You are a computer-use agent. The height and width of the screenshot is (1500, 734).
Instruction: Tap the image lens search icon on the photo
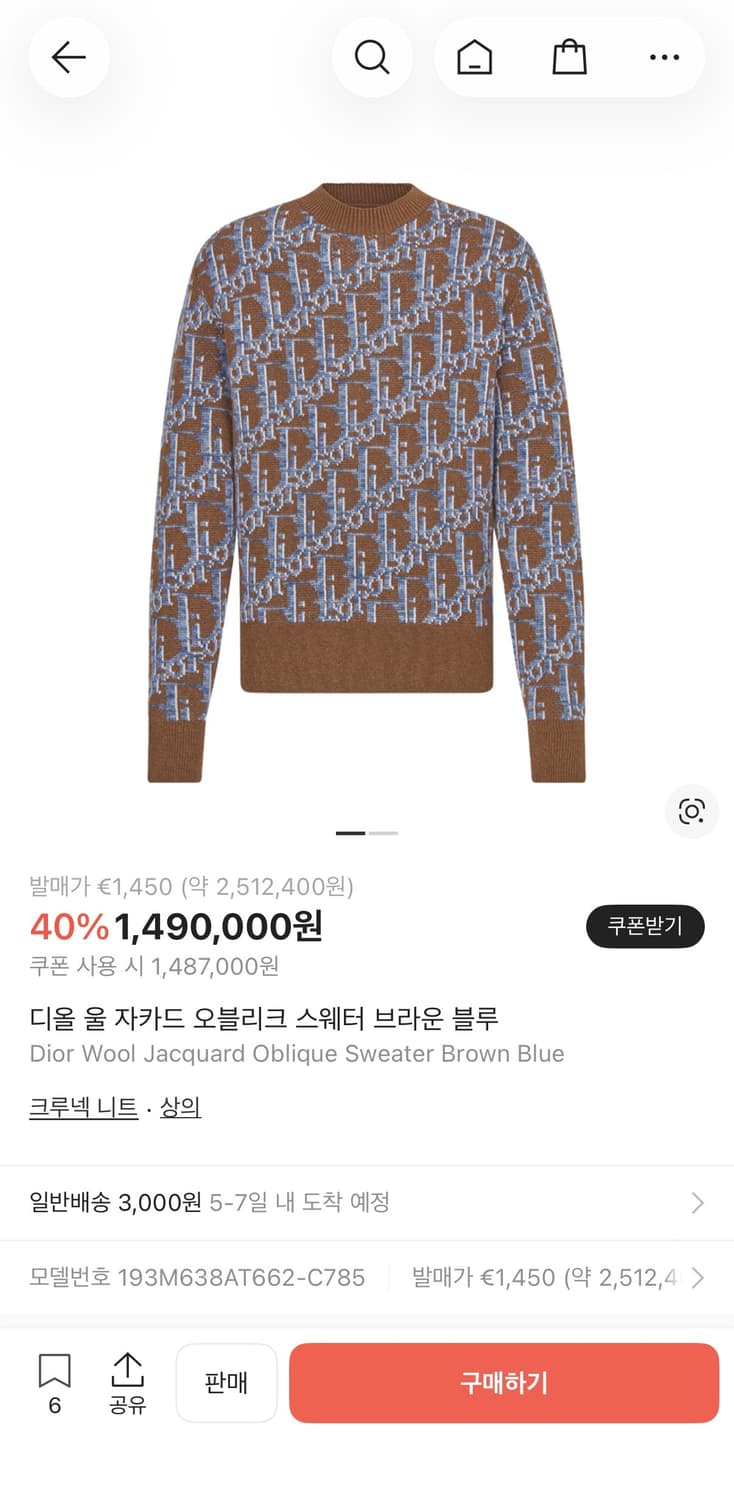pyautogui.click(x=691, y=812)
